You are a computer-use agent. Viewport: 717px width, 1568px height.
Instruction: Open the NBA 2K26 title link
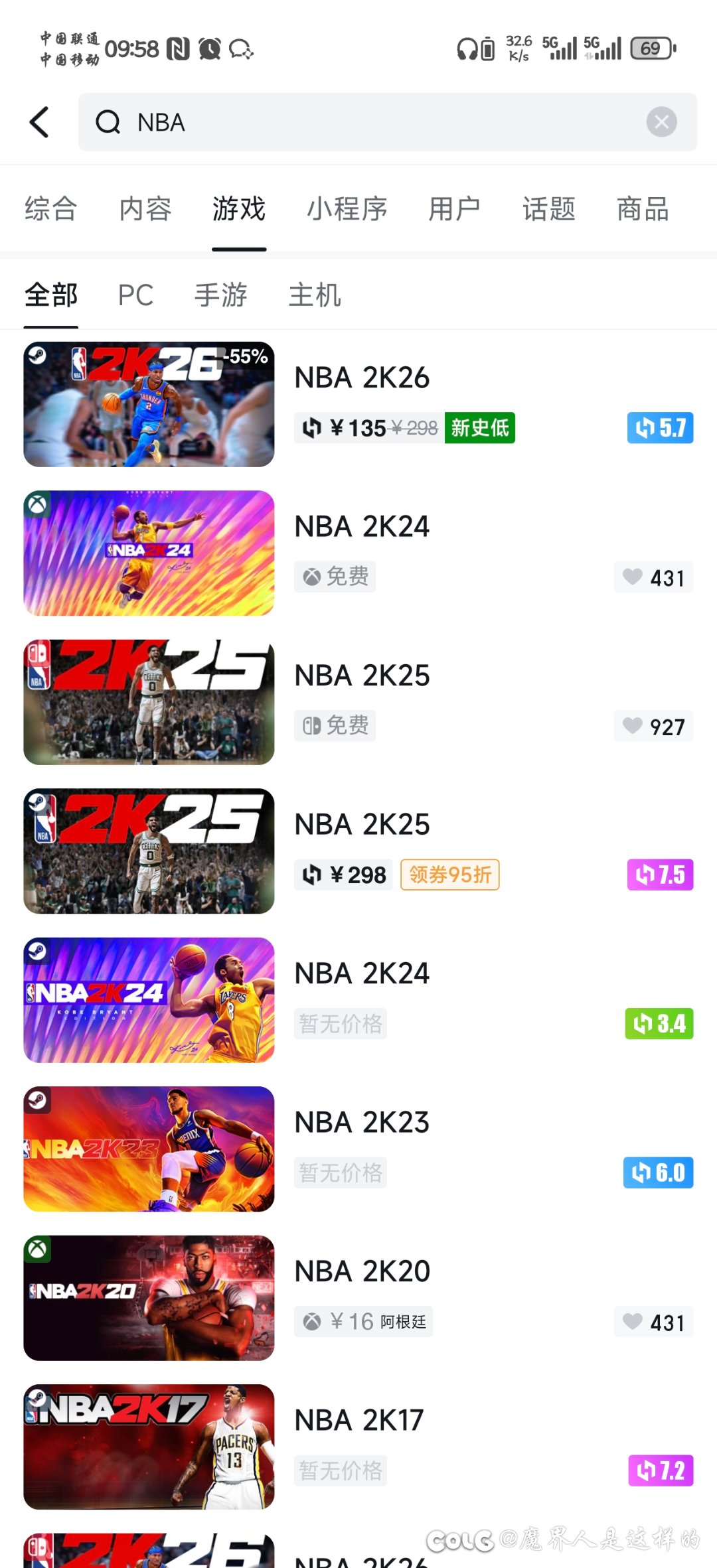[362, 377]
